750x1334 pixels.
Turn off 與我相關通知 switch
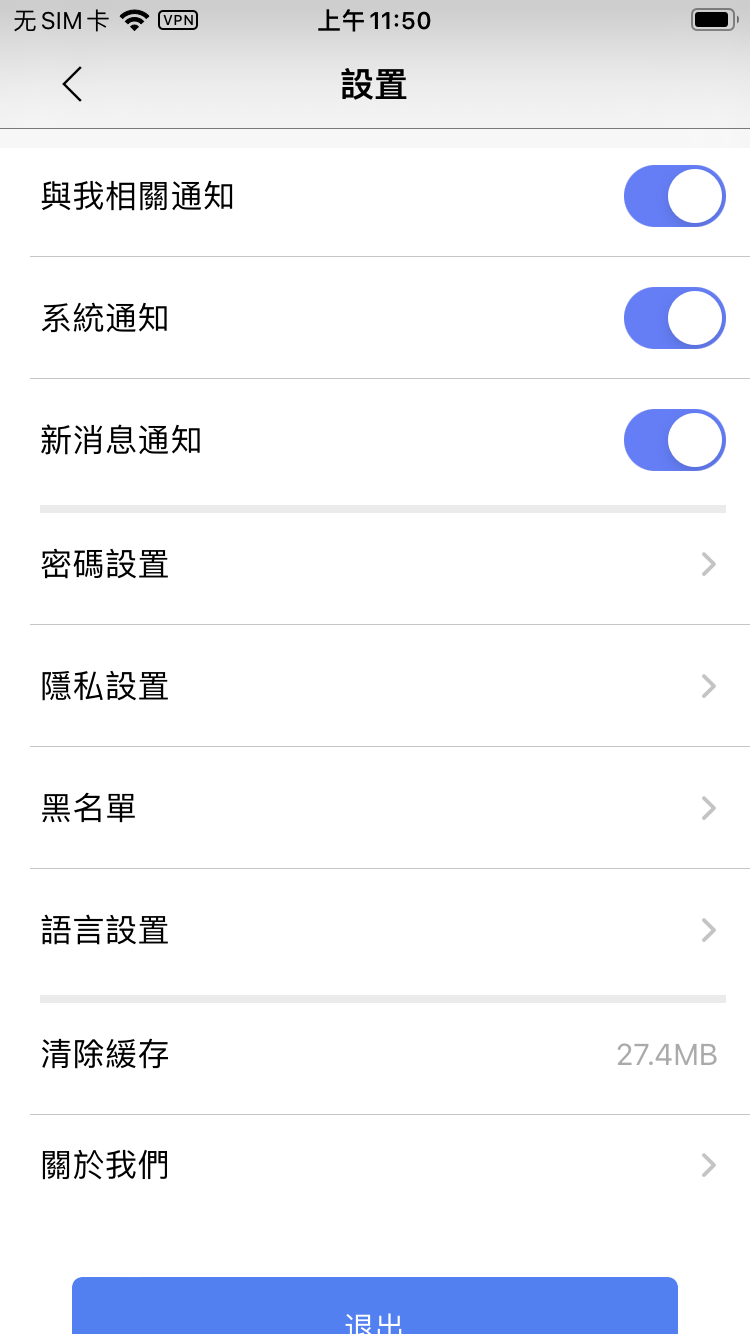[x=675, y=196]
